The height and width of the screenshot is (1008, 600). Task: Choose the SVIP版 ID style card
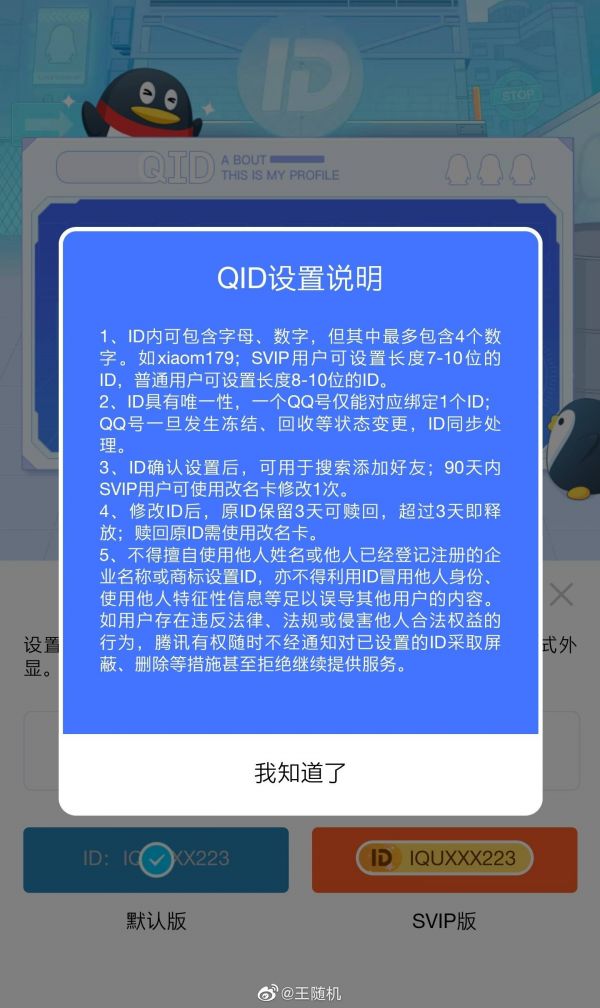click(x=444, y=859)
